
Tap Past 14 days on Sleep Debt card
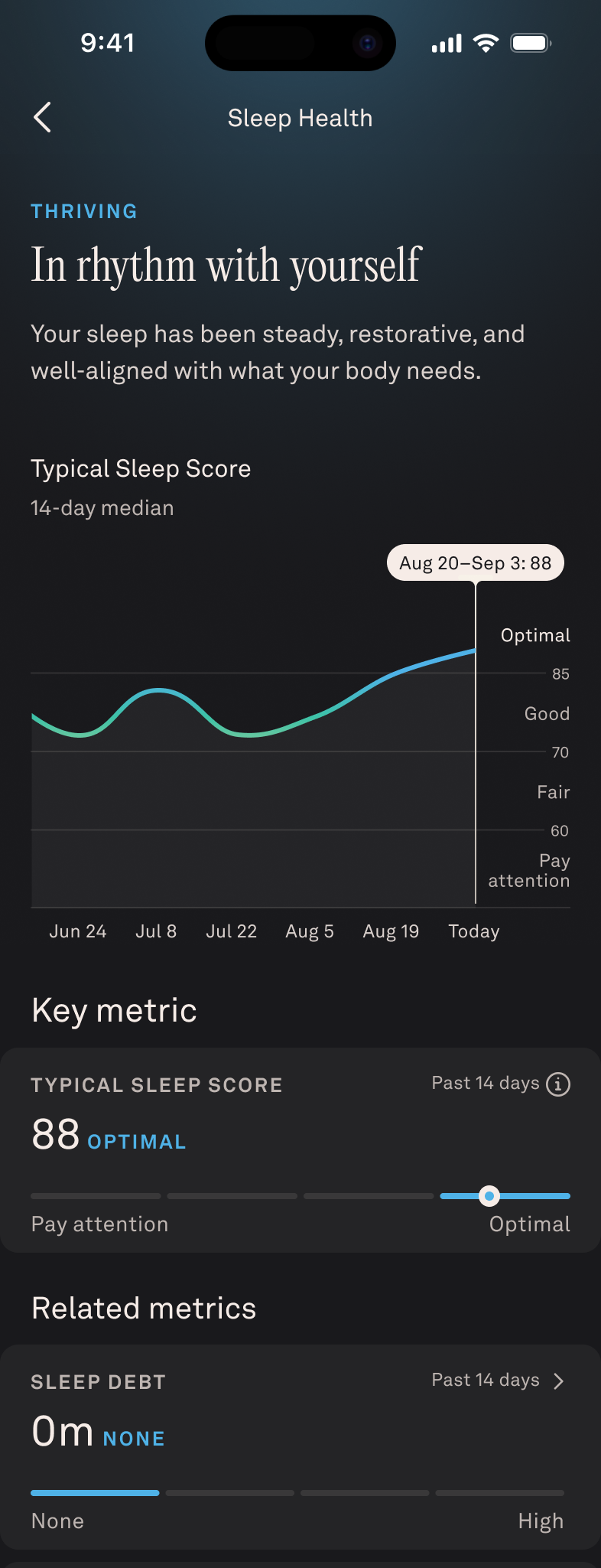(x=485, y=1380)
